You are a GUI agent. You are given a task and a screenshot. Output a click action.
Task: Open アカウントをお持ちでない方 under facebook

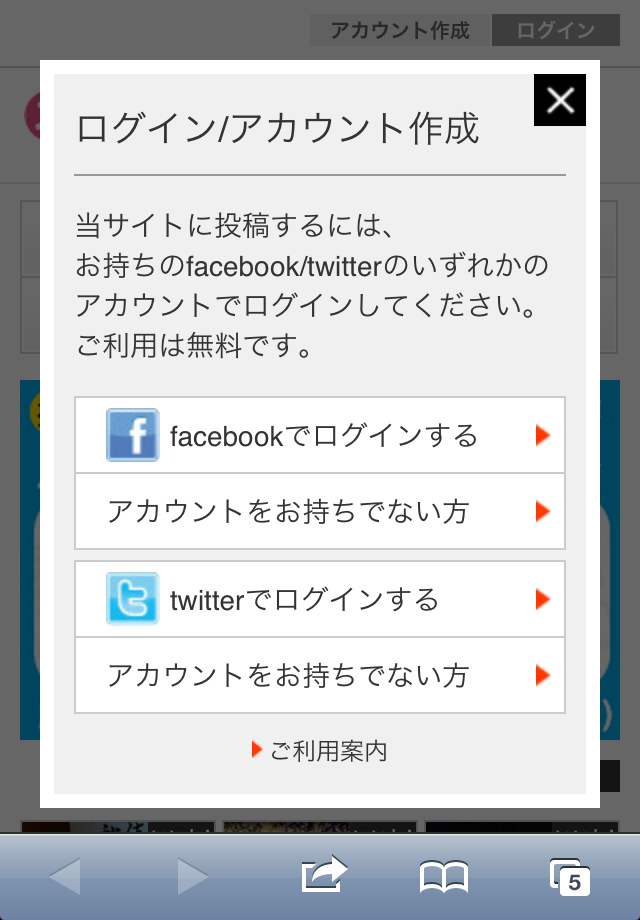(x=320, y=512)
